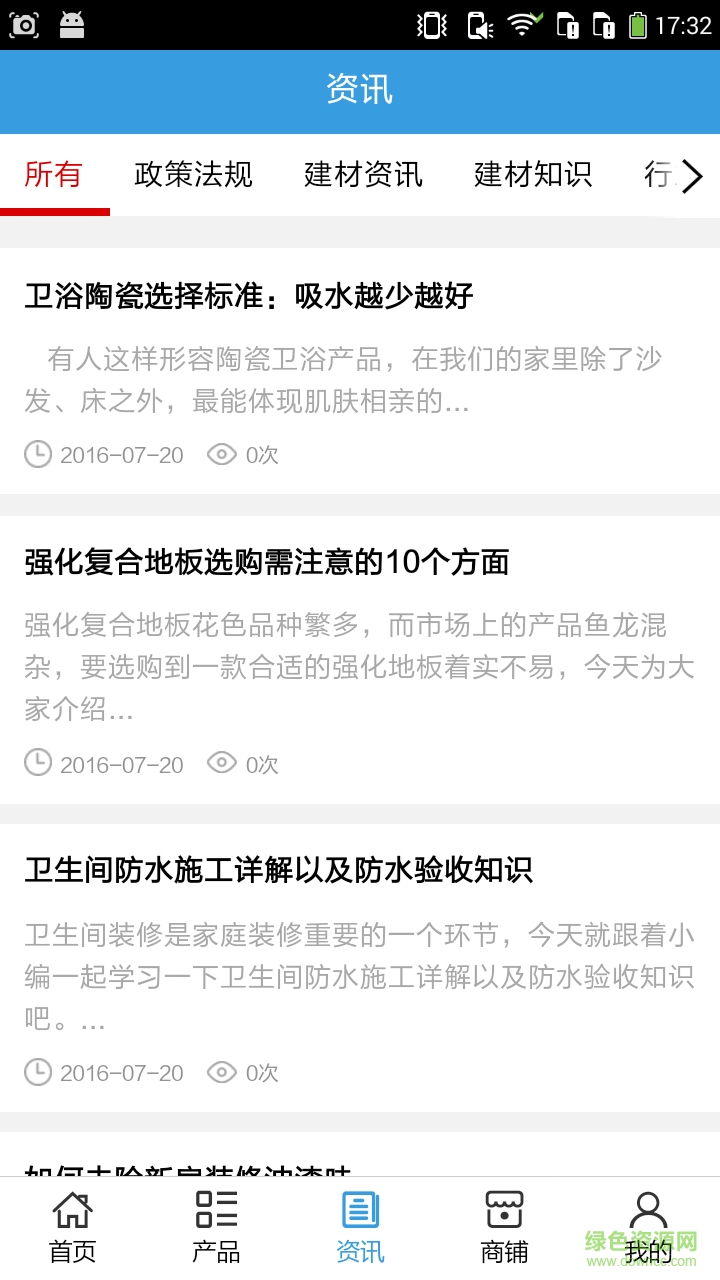720x1280 pixels.
Task: Click the eye icon beside third article's date
Action: (x=221, y=1072)
